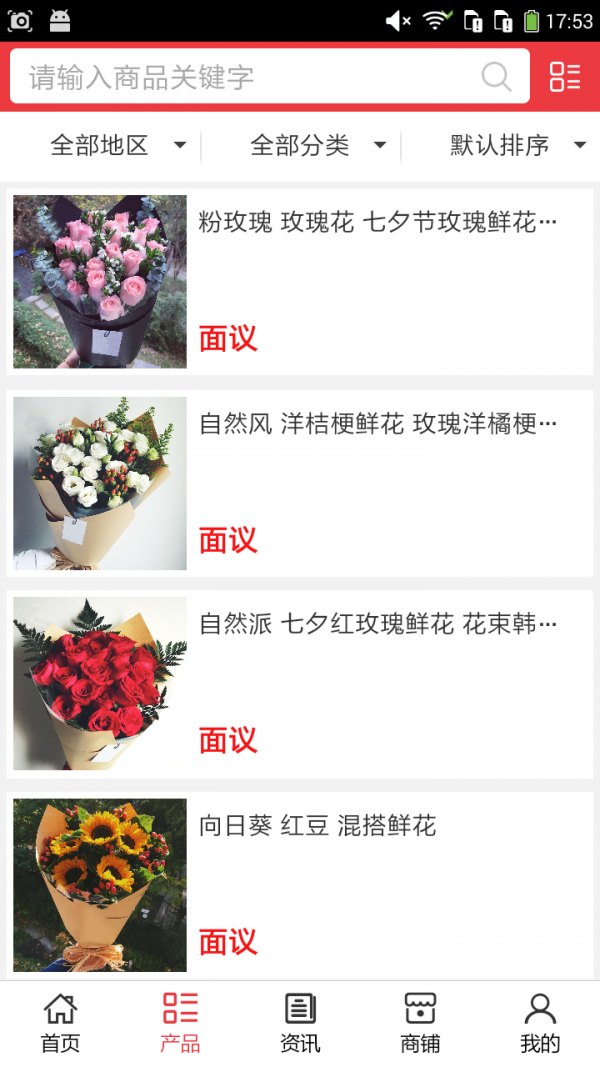Switch layout with the list-view icon
This screenshot has height=1067, width=600.
(565, 77)
